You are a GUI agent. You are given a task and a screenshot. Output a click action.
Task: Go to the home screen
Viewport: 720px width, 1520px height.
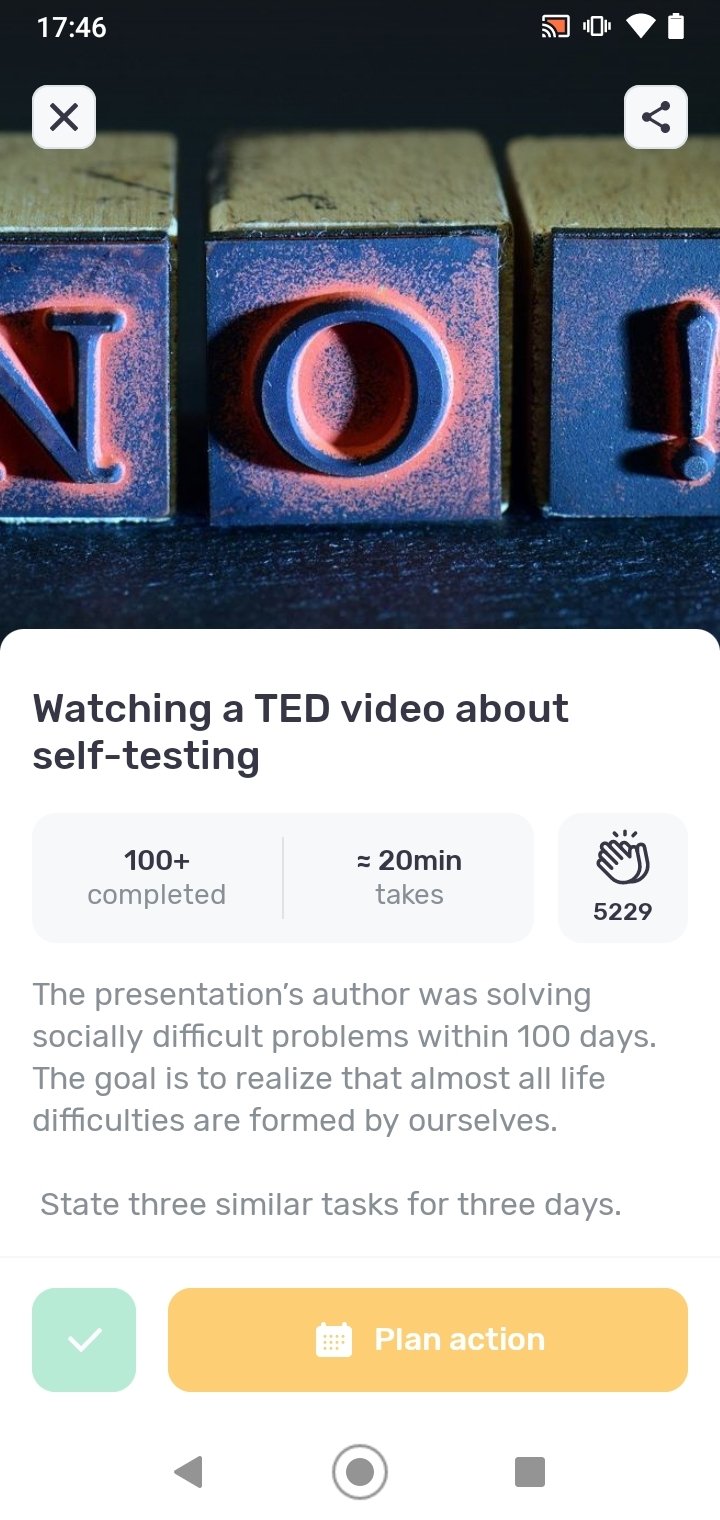click(360, 1472)
